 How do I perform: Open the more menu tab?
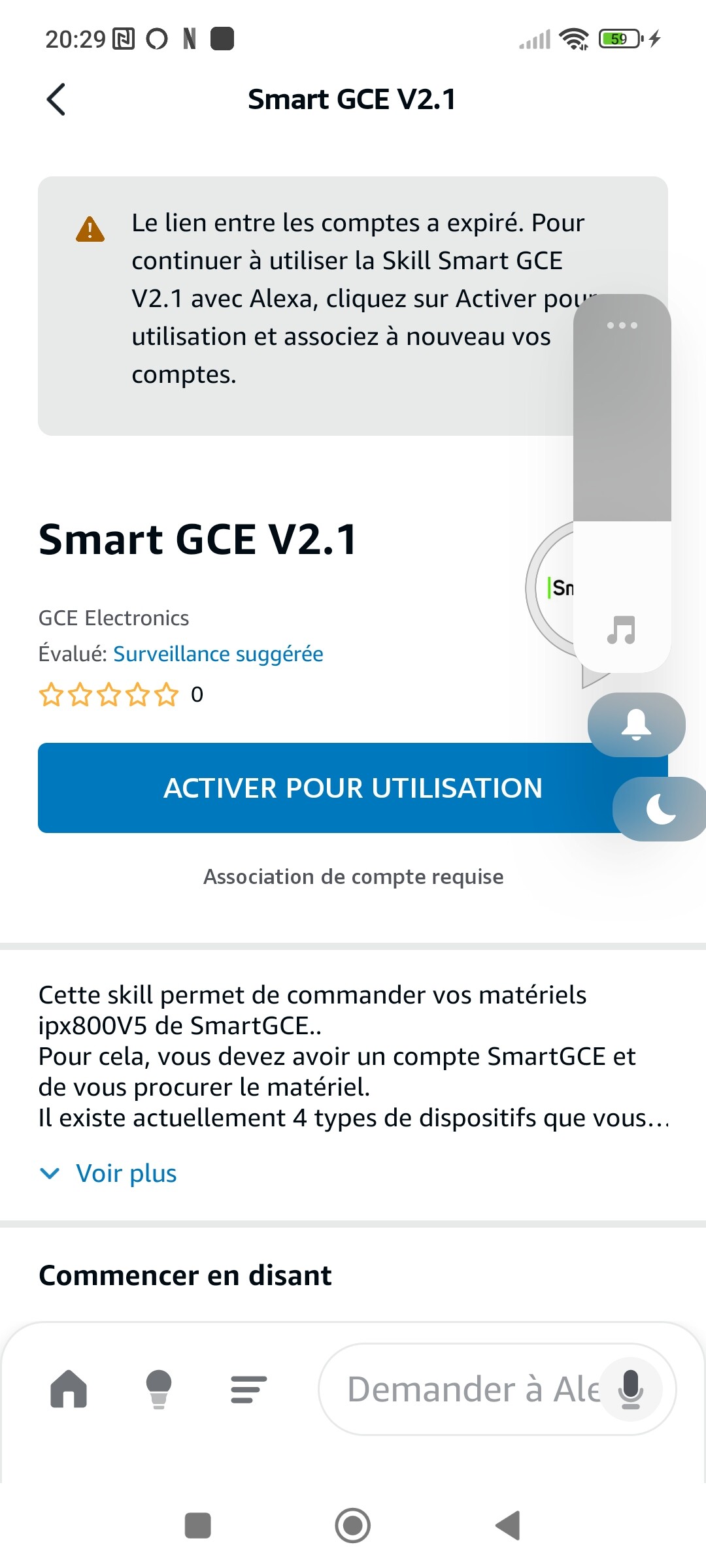pyautogui.click(x=248, y=1388)
